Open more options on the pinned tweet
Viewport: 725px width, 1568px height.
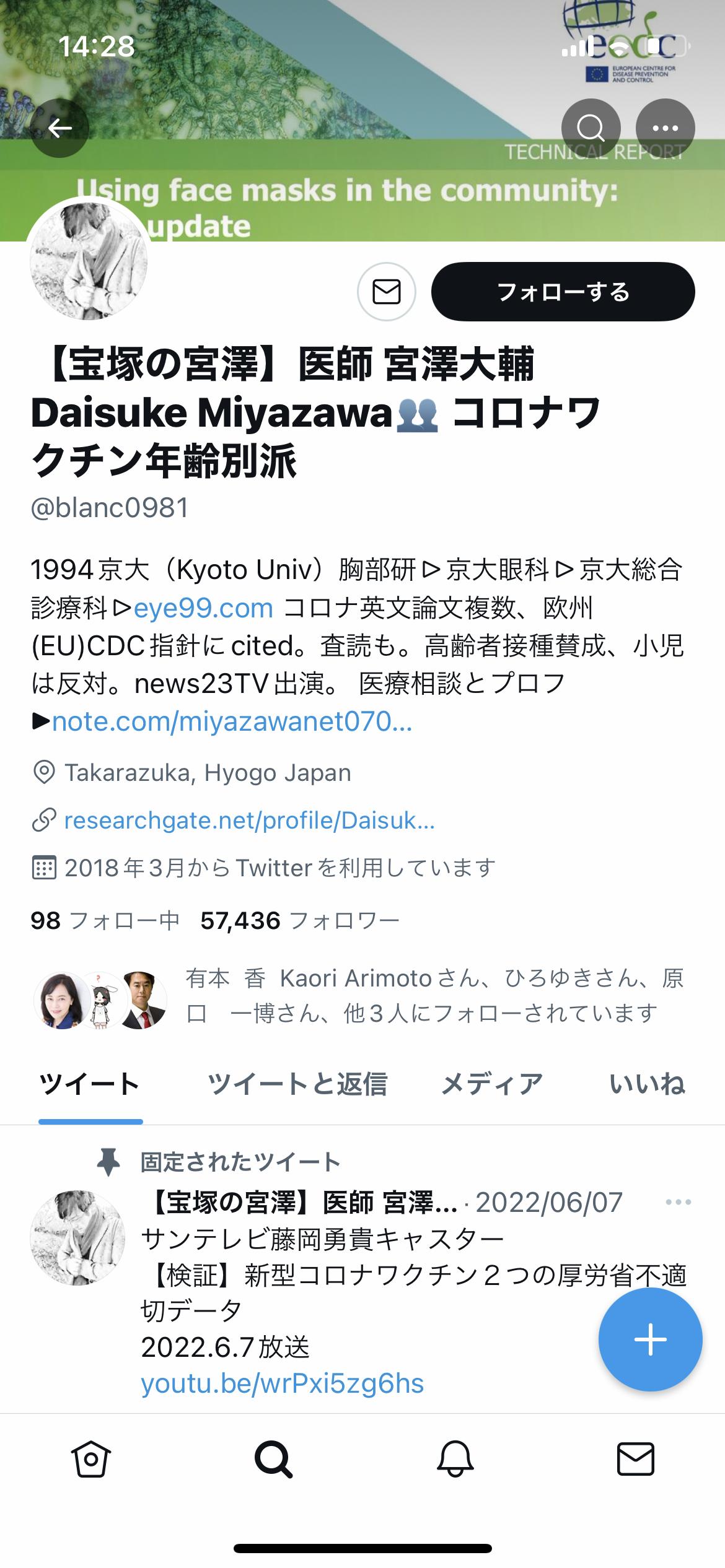point(678,1202)
